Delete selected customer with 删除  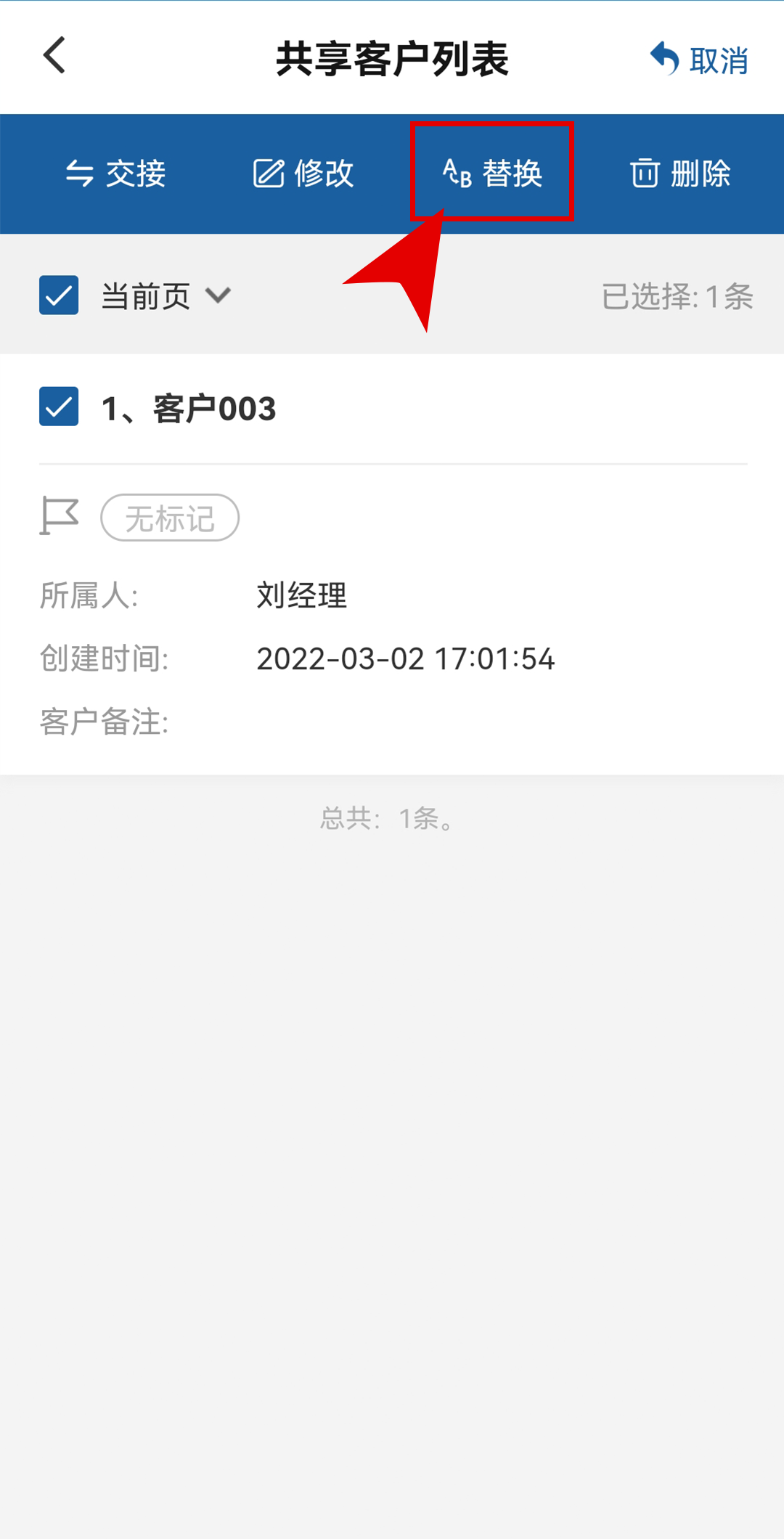coord(680,174)
